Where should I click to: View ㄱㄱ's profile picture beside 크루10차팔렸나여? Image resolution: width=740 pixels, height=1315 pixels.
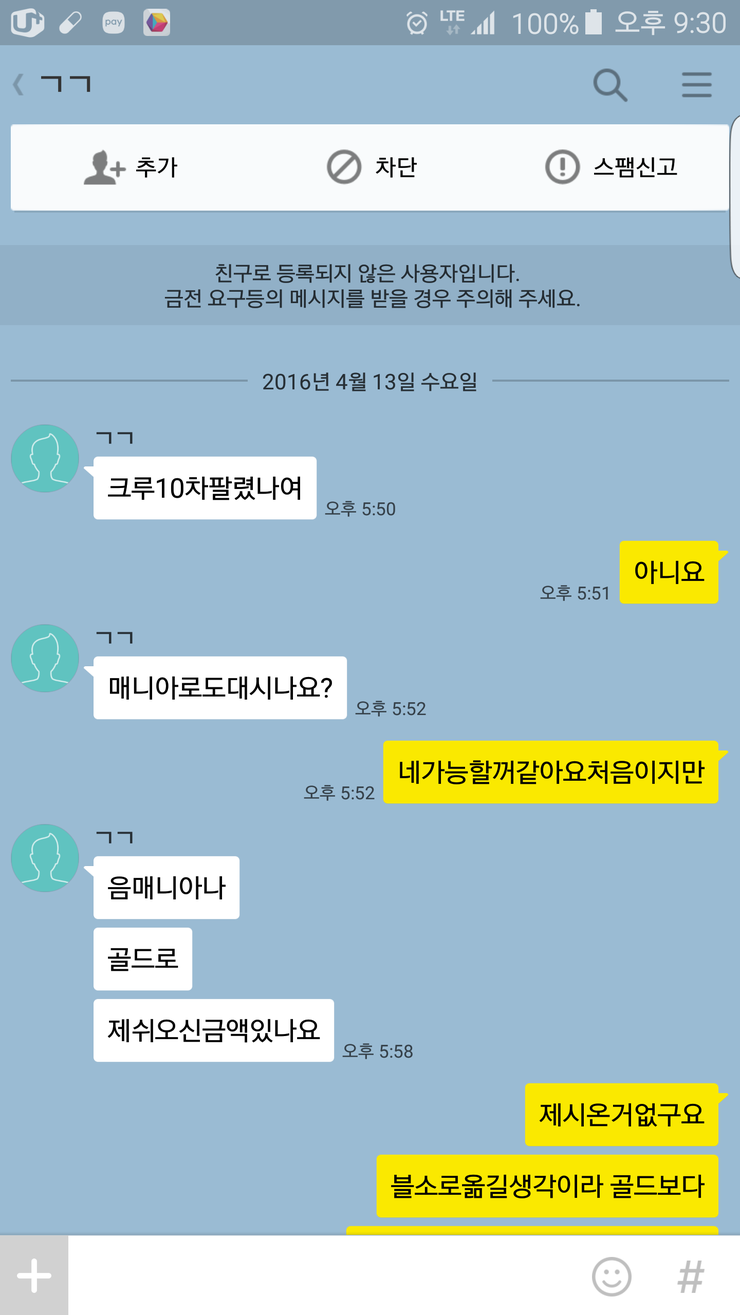(45, 459)
